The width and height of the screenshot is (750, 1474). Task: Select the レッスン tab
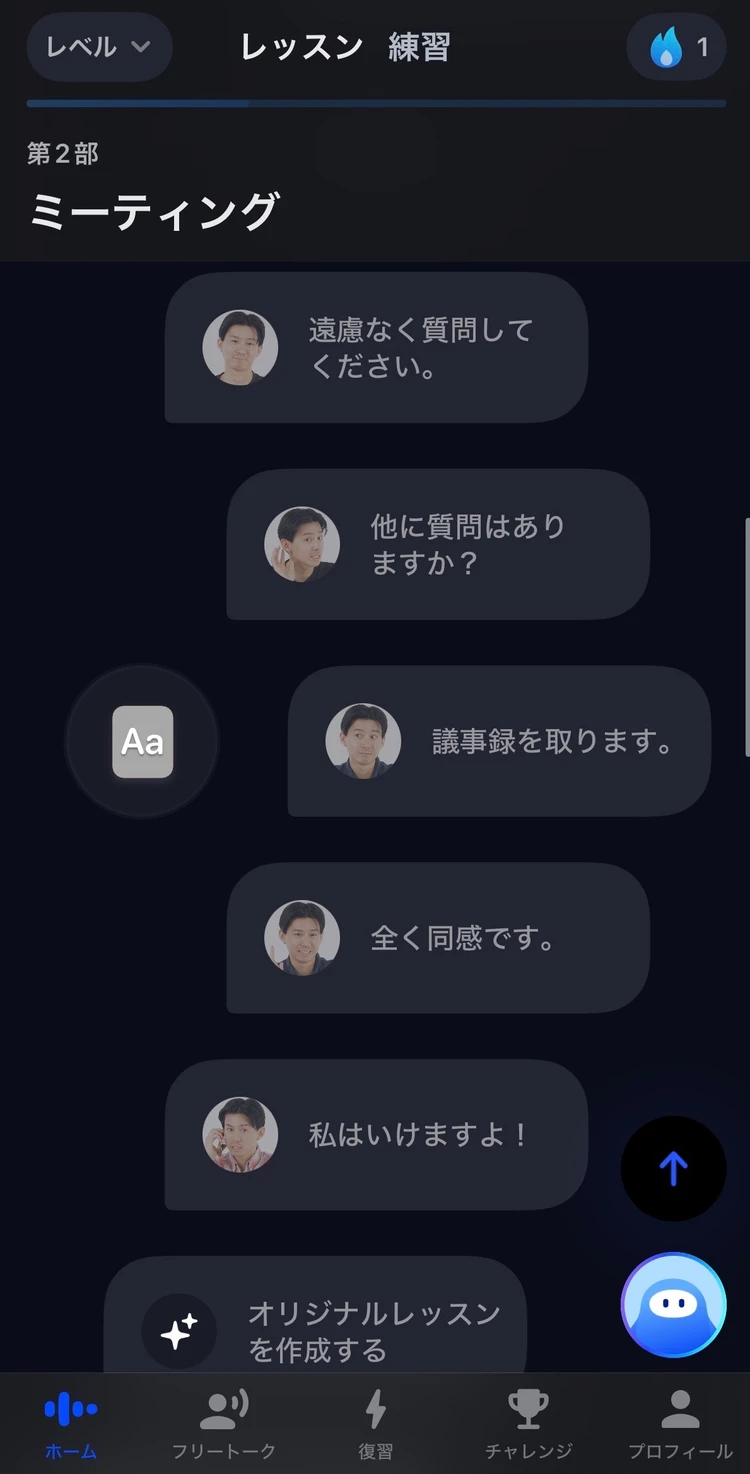pyautogui.click(x=299, y=46)
